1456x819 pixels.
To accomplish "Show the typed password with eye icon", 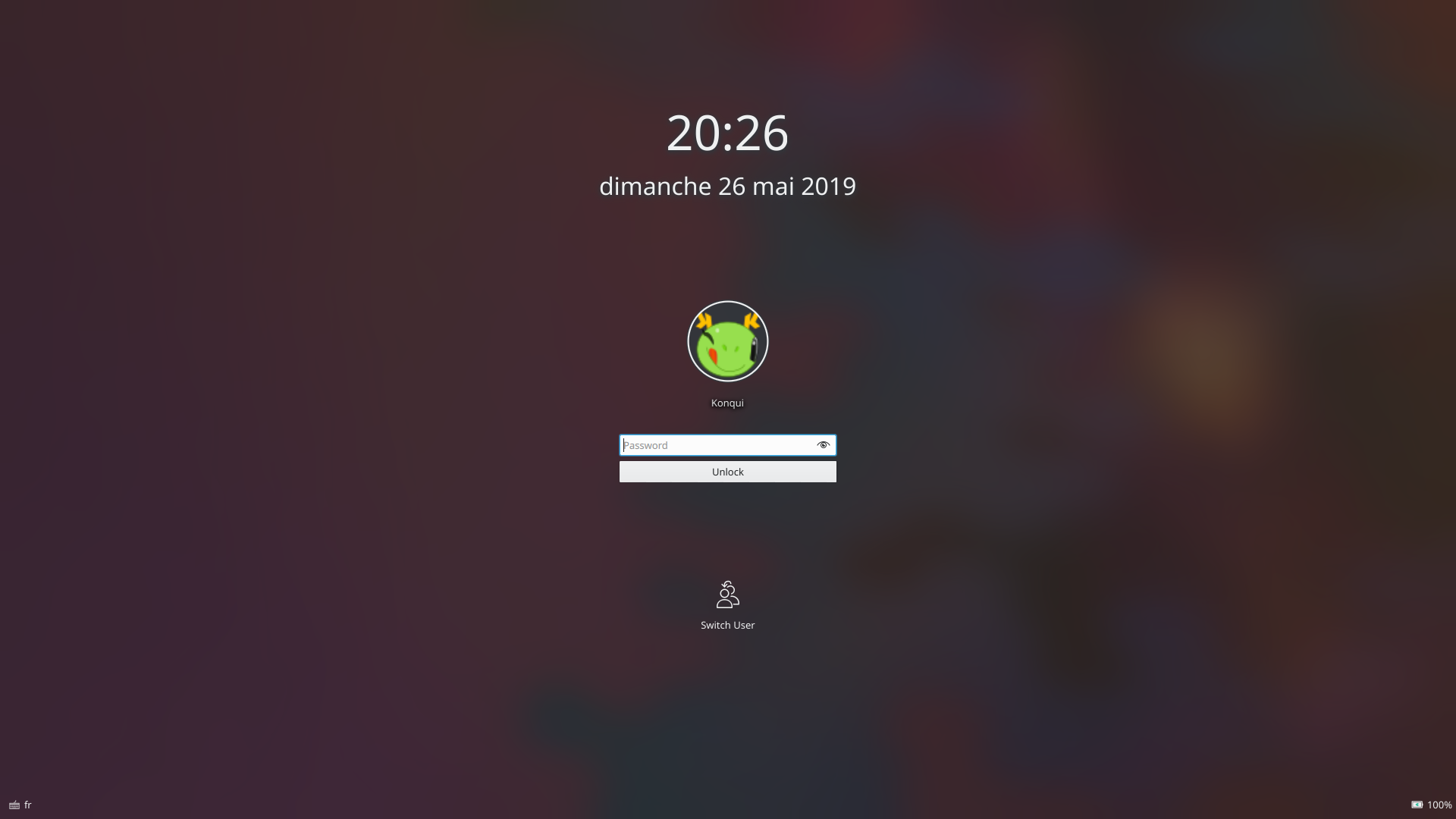I will tap(823, 445).
